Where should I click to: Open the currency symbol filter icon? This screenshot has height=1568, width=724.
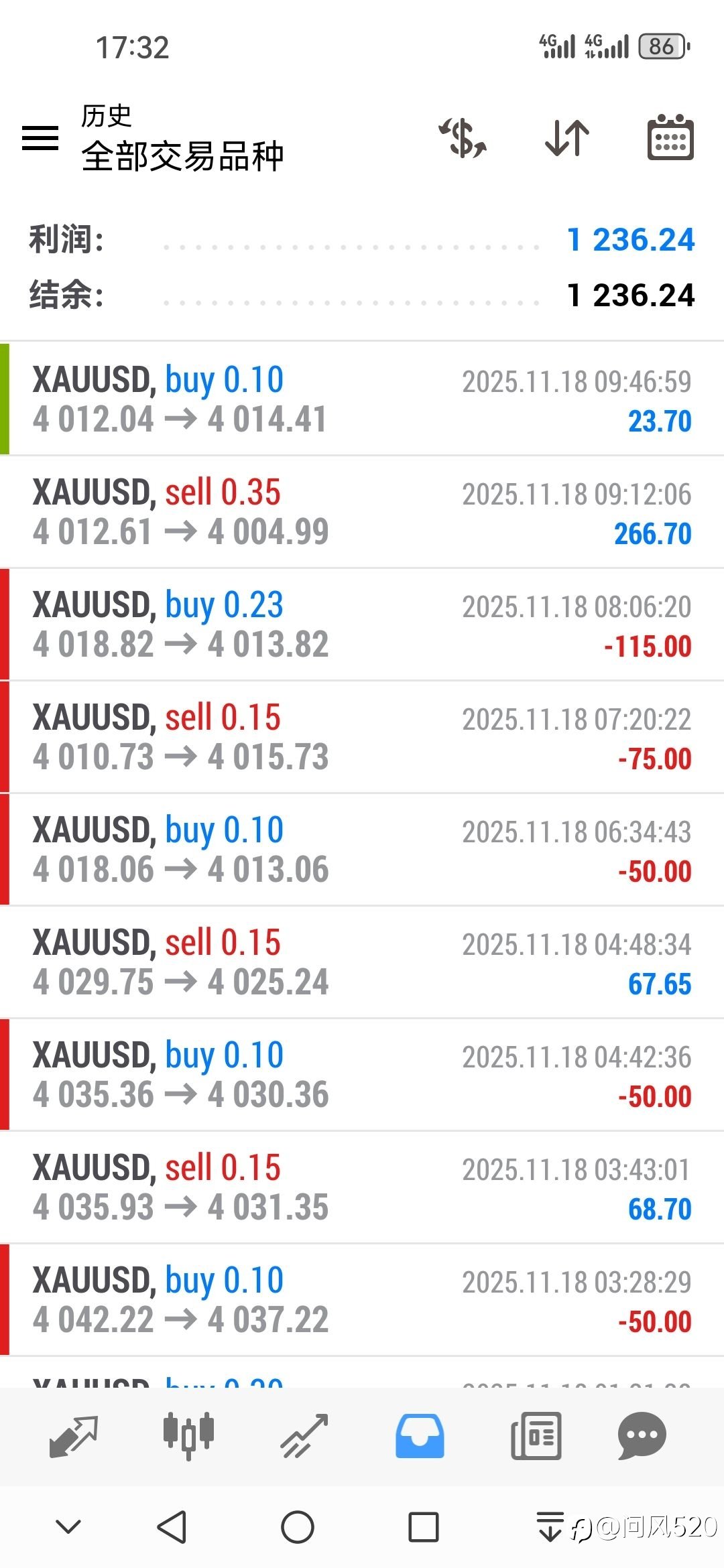[x=463, y=138]
